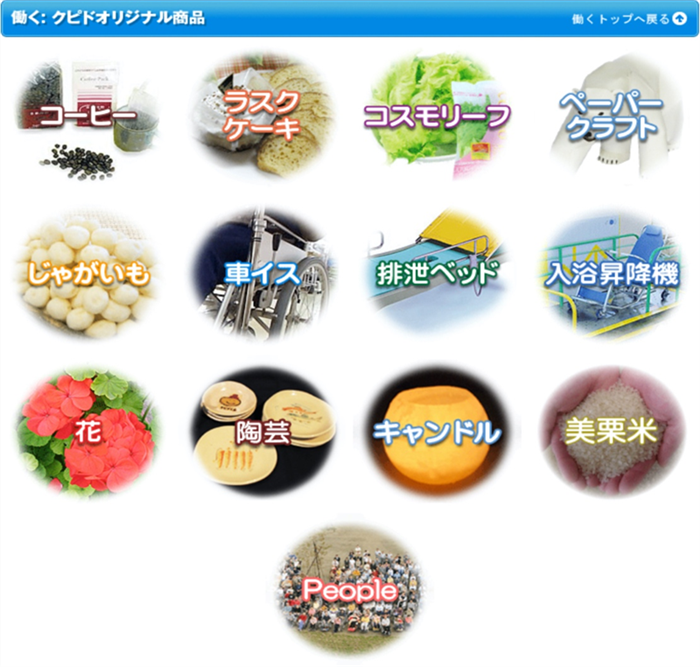Select the コスモリーフ tile
Viewport: 700px width, 667px height.
(437, 116)
